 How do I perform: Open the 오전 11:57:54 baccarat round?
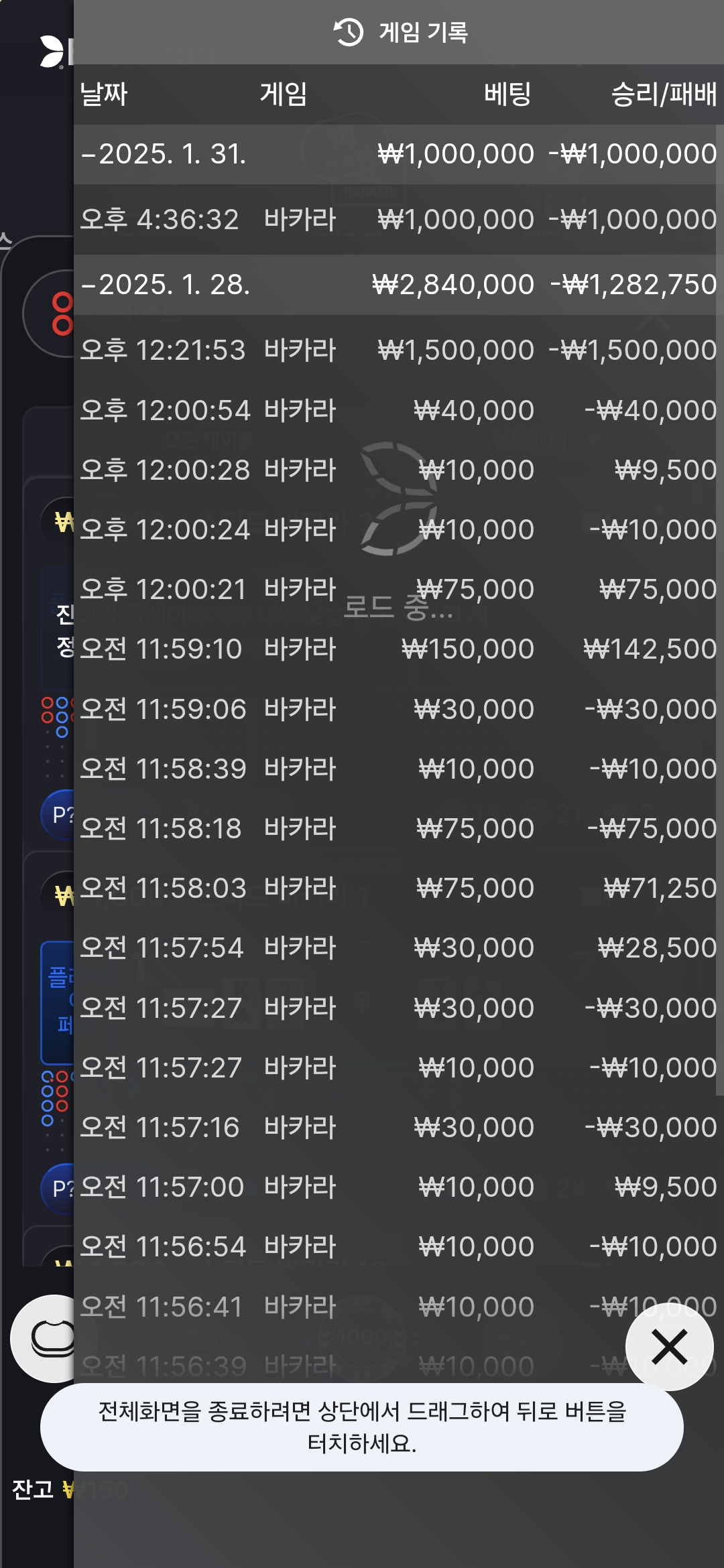396,948
